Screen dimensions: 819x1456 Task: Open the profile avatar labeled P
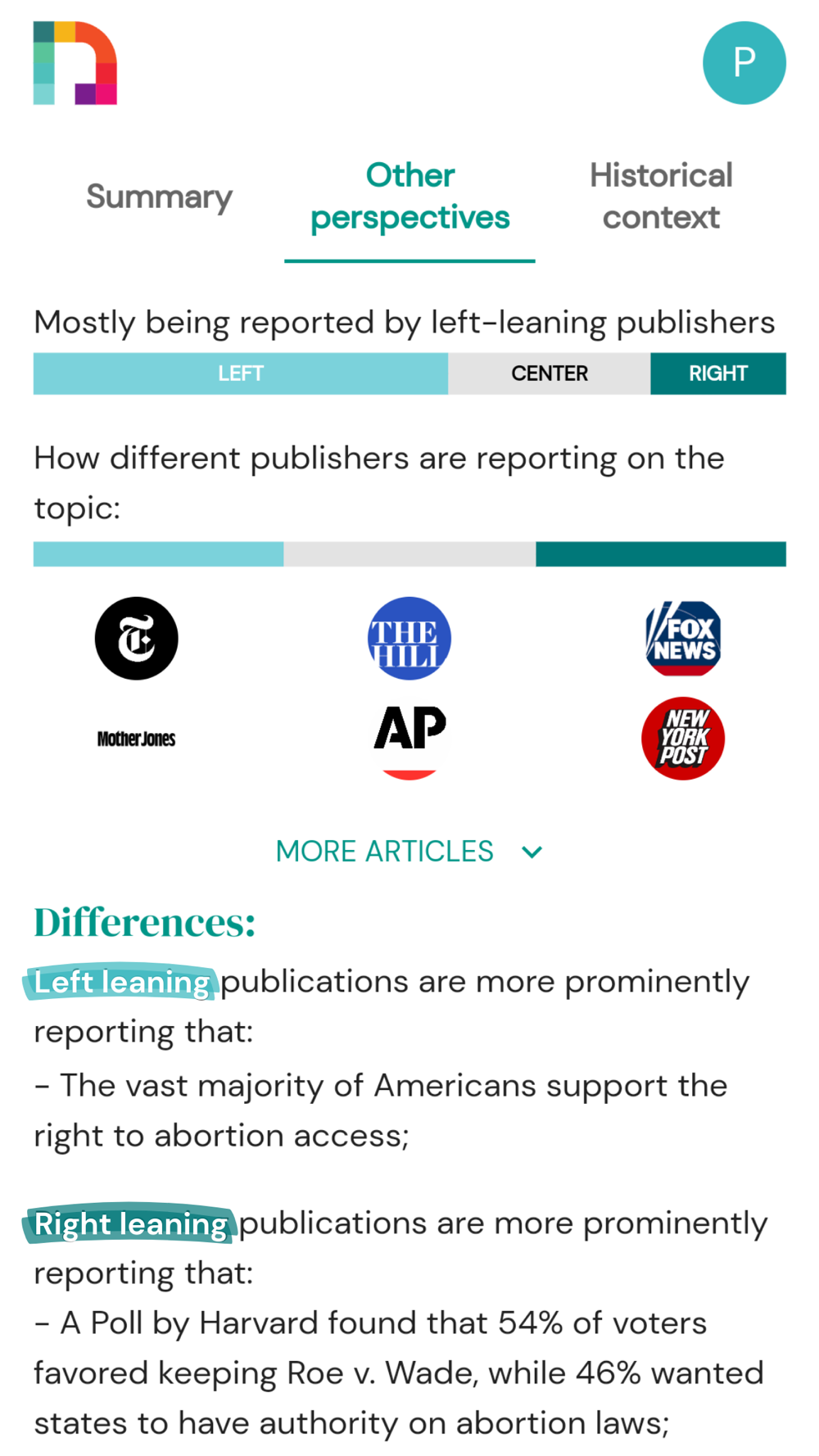(x=744, y=63)
